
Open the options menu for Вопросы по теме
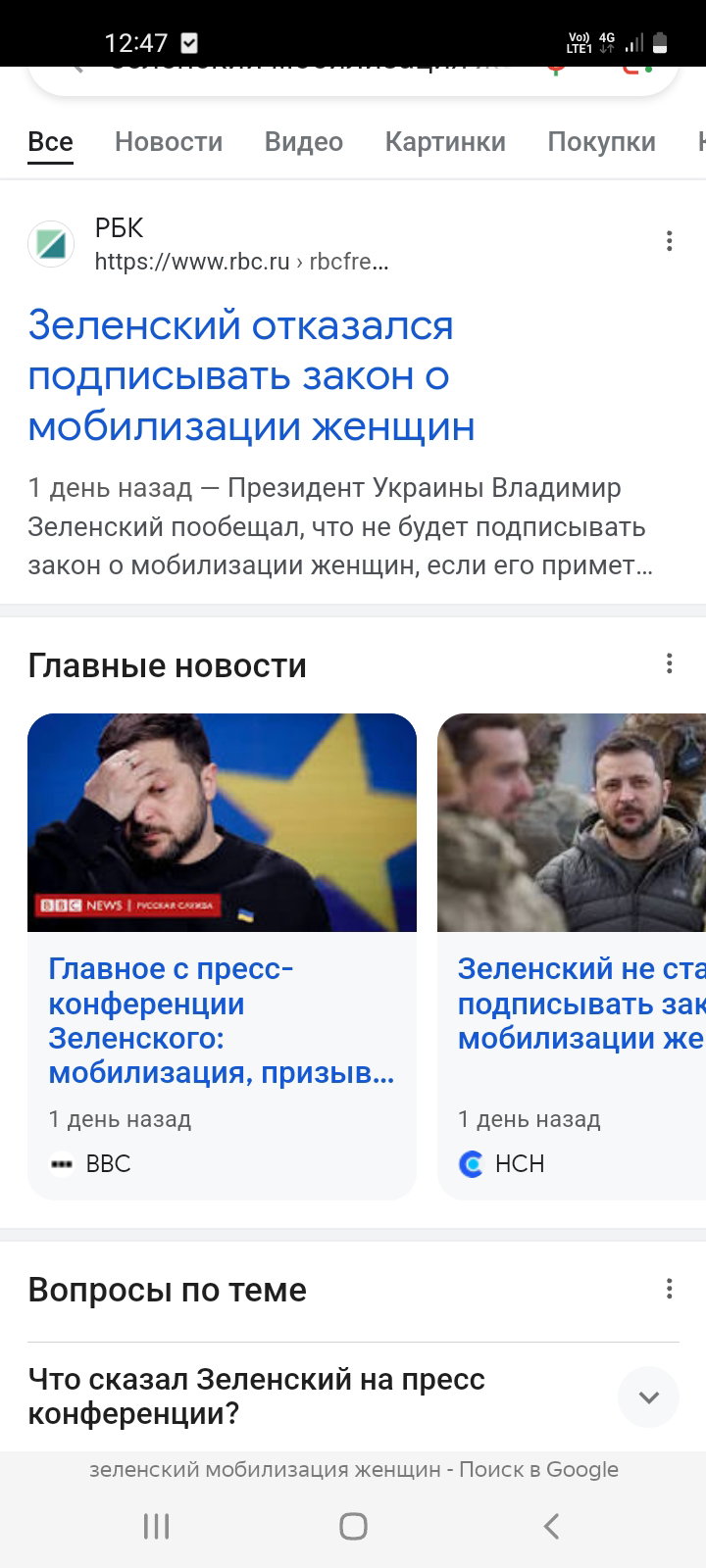pos(670,1289)
